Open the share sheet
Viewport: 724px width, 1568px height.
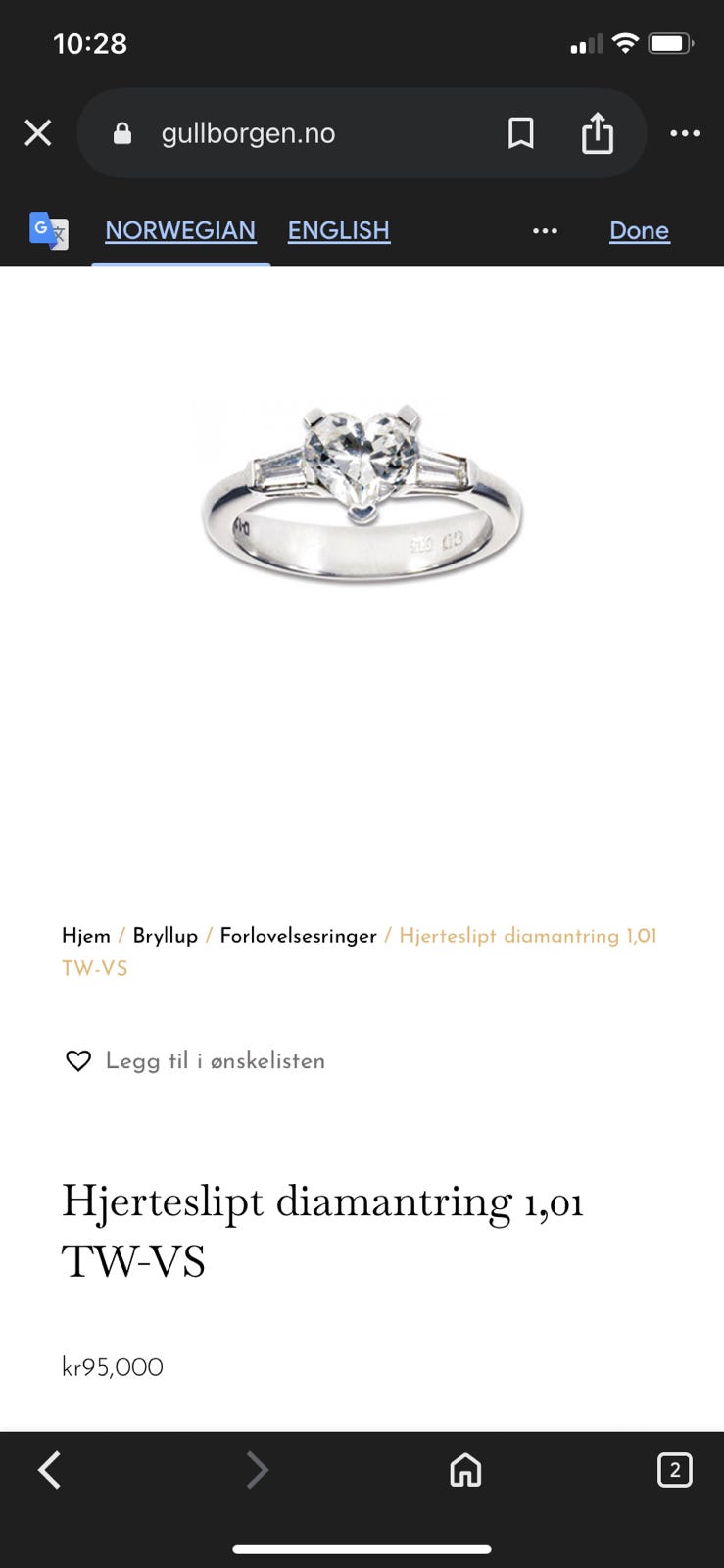(x=599, y=132)
